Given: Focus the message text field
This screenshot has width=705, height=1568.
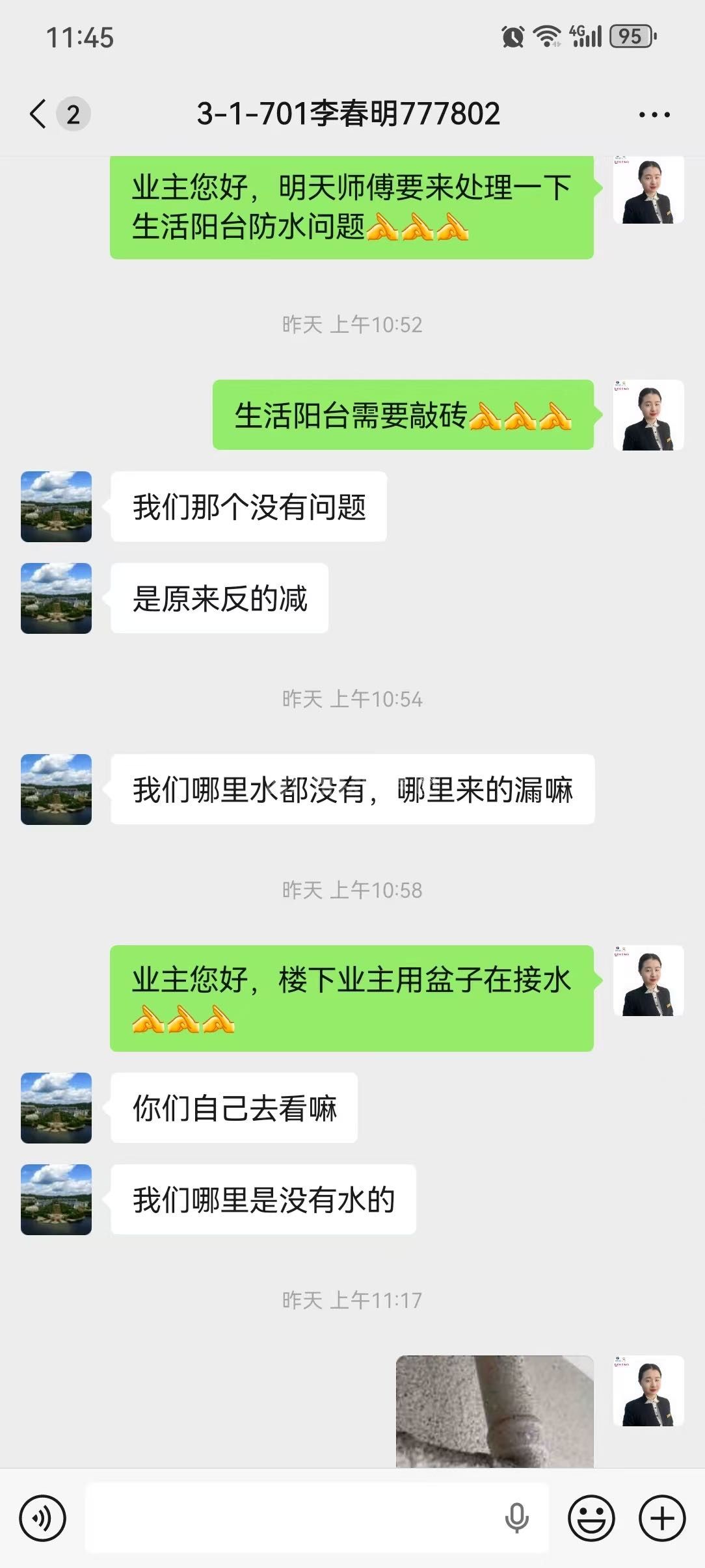Looking at the screenshot, I should (293, 1519).
